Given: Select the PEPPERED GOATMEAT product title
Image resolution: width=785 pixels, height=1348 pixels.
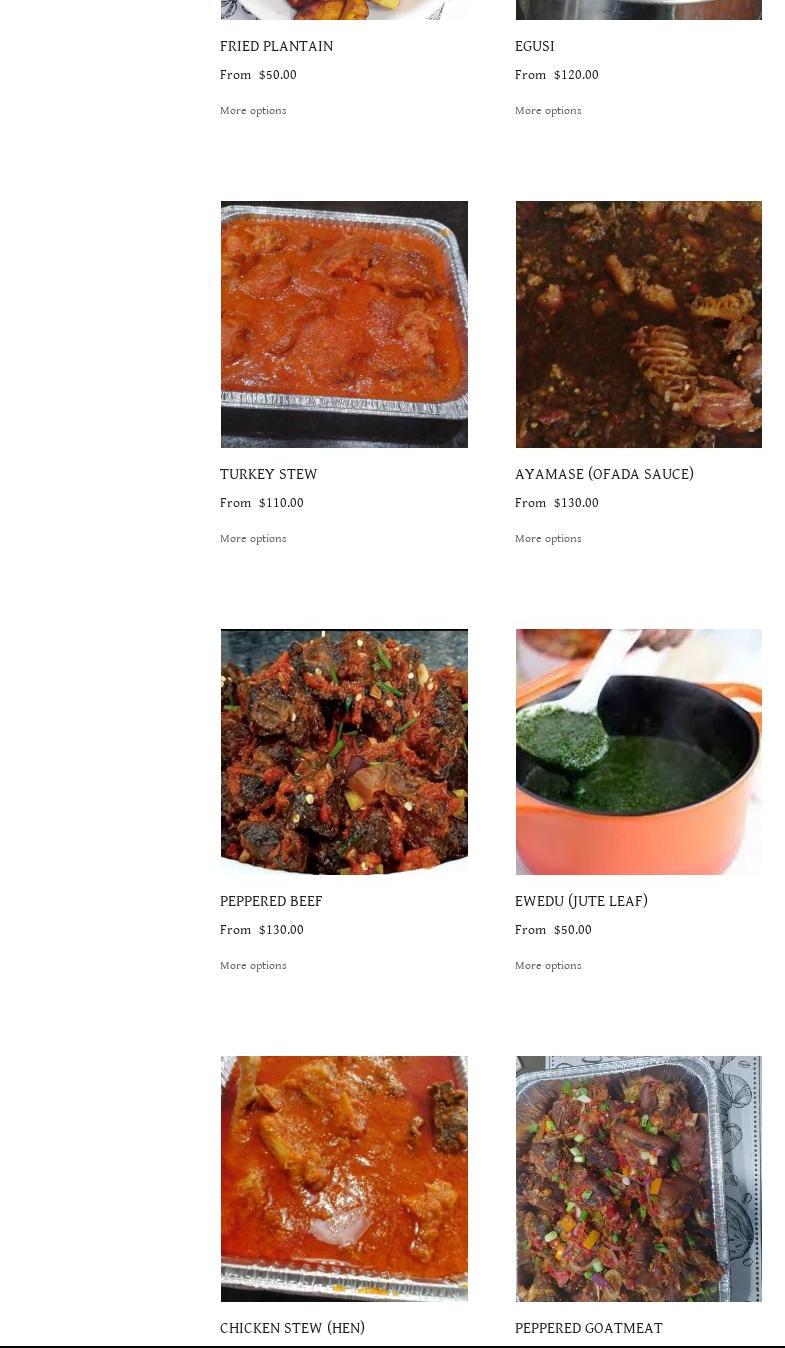Looking at the screenshot, I should click(589, 1328).
